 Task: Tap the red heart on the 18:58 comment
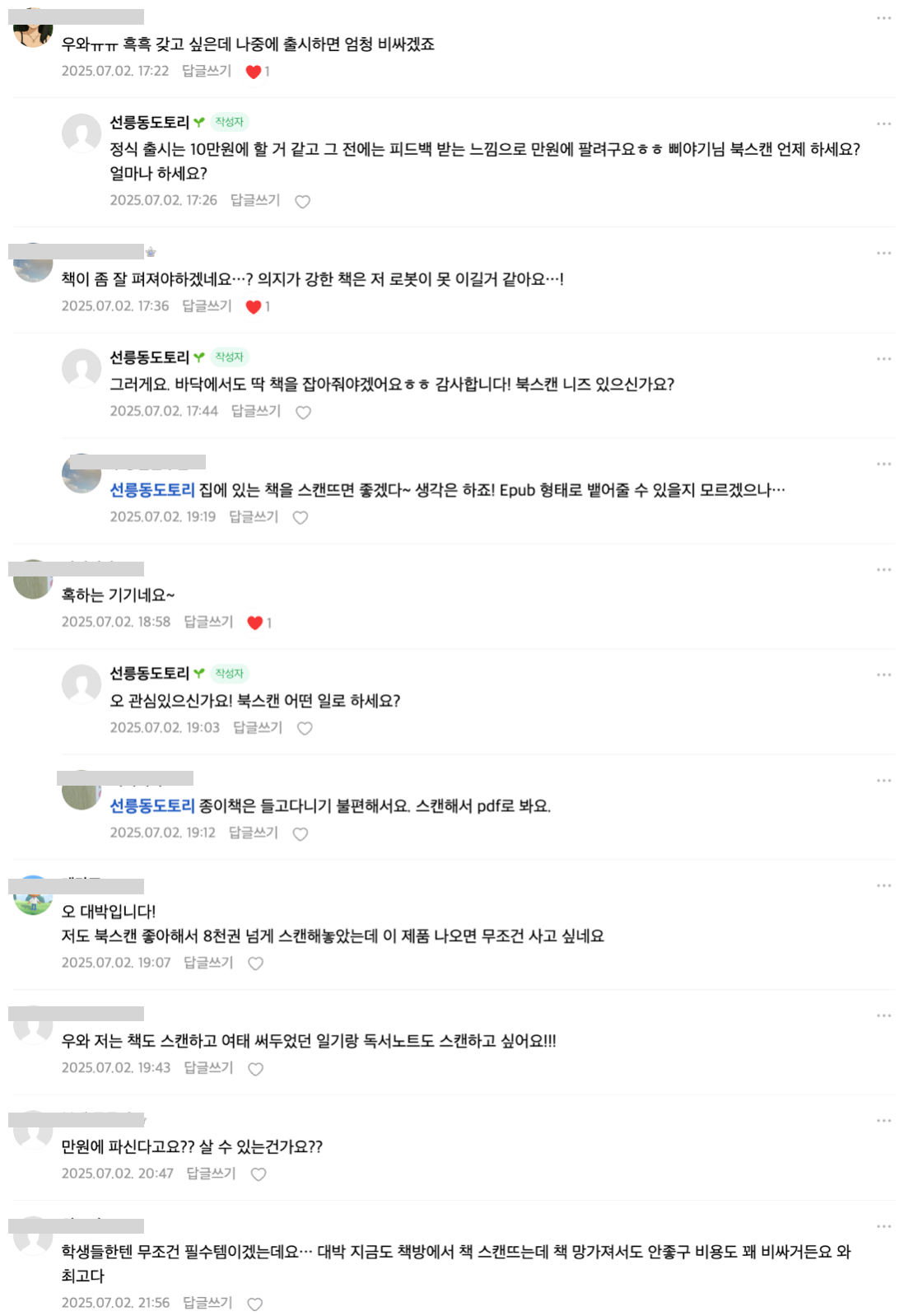click(x=255, y=623)
